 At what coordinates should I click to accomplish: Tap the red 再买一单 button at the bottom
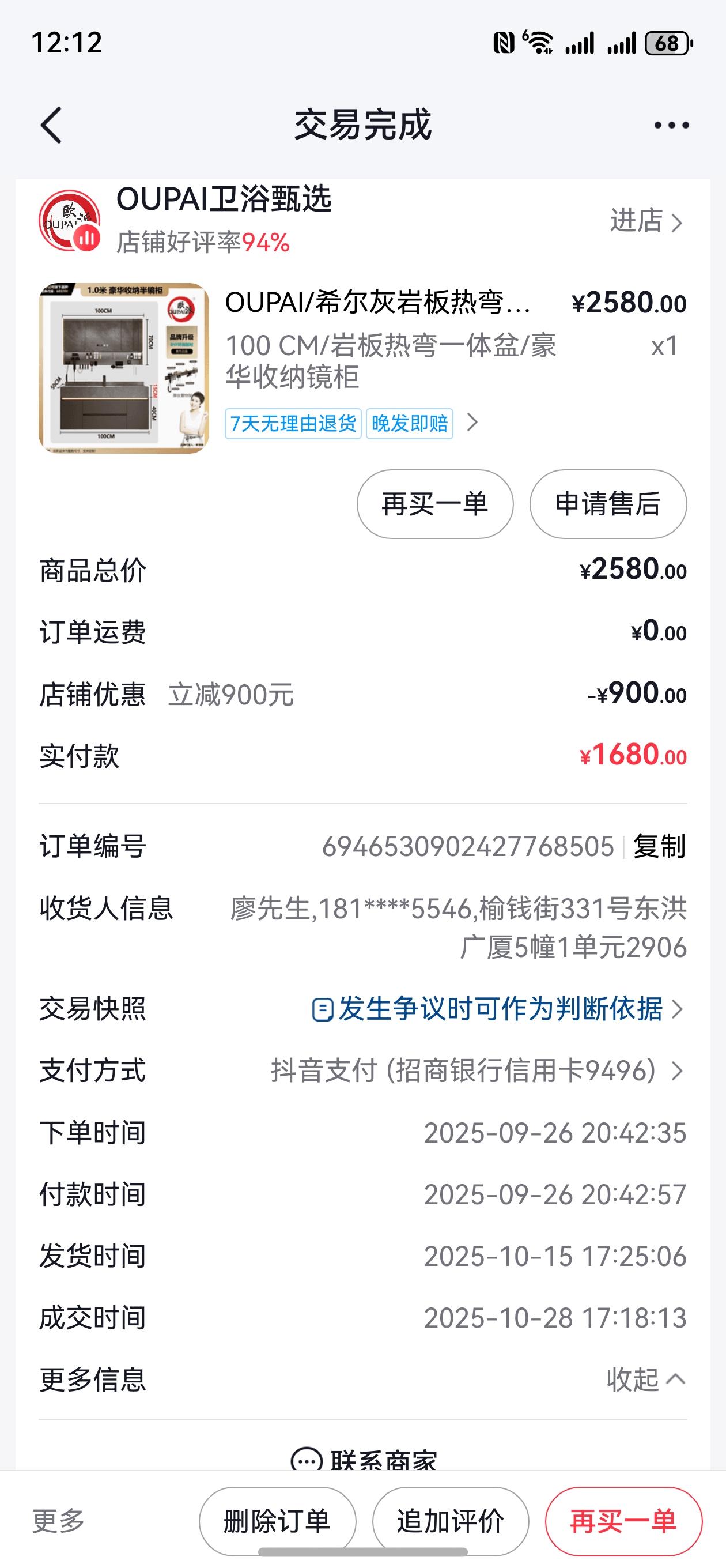tap(623, 1521)
